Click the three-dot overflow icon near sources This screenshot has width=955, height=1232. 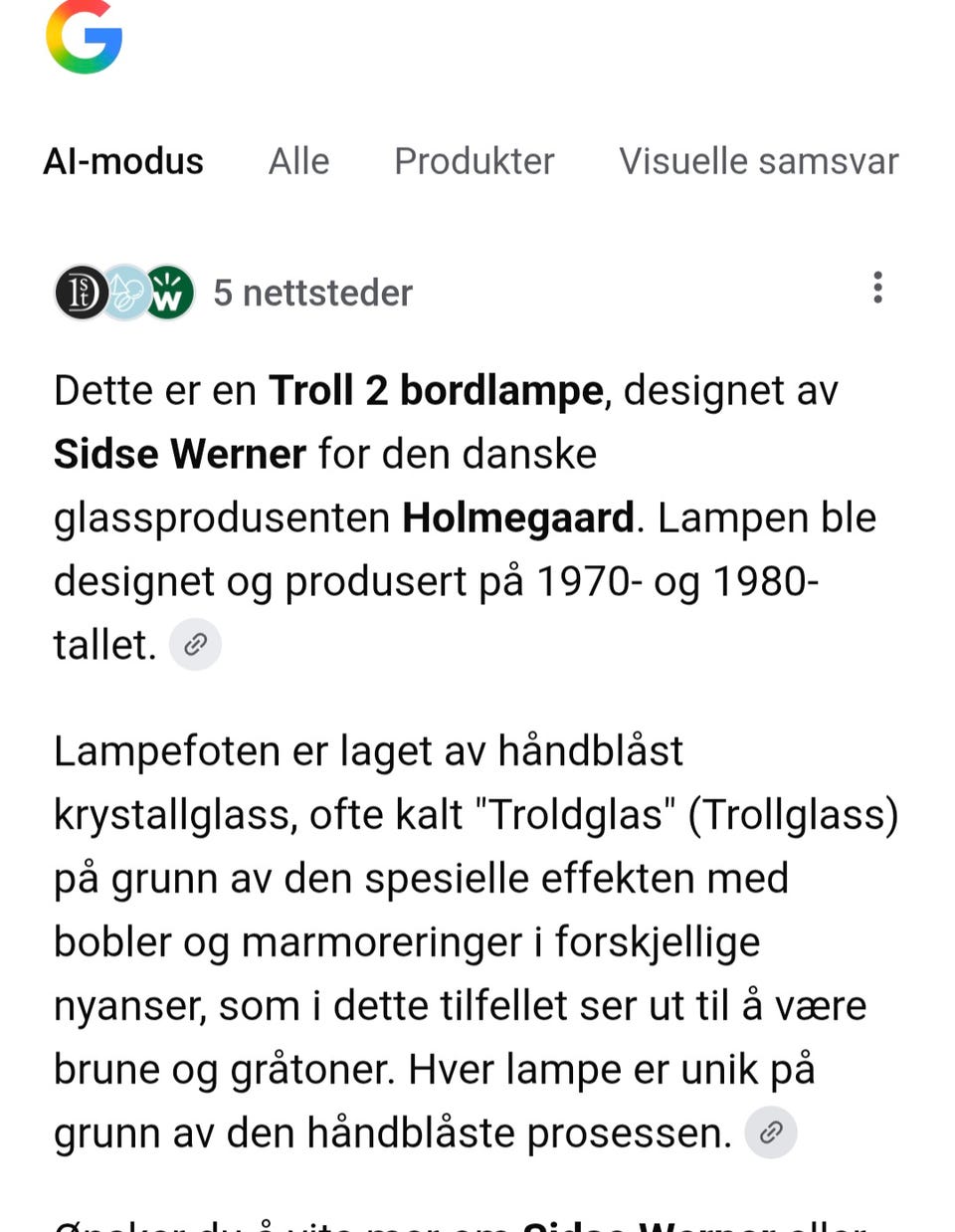pos(877,288)
